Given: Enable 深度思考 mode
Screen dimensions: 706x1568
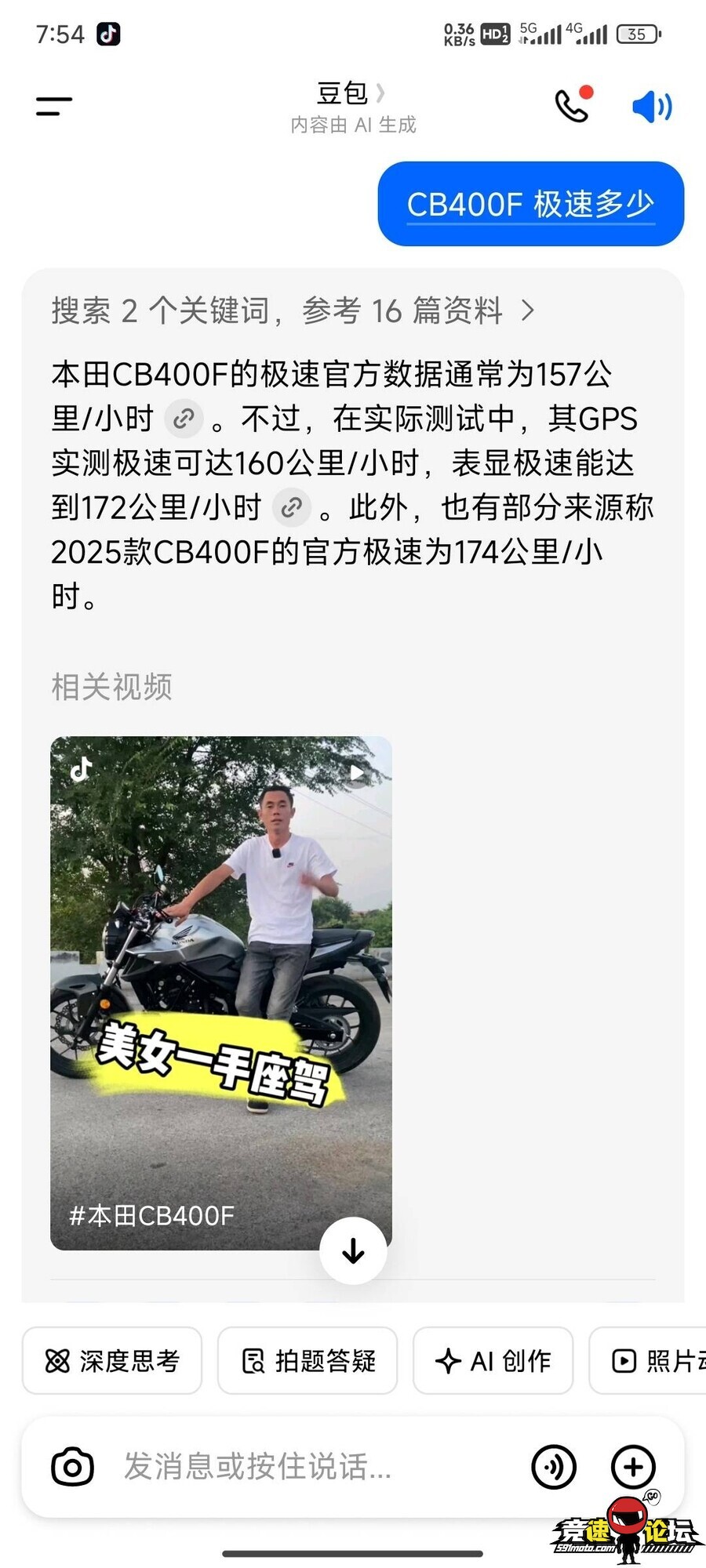Looking at the screenshot, I should [x=112, y=1360].
